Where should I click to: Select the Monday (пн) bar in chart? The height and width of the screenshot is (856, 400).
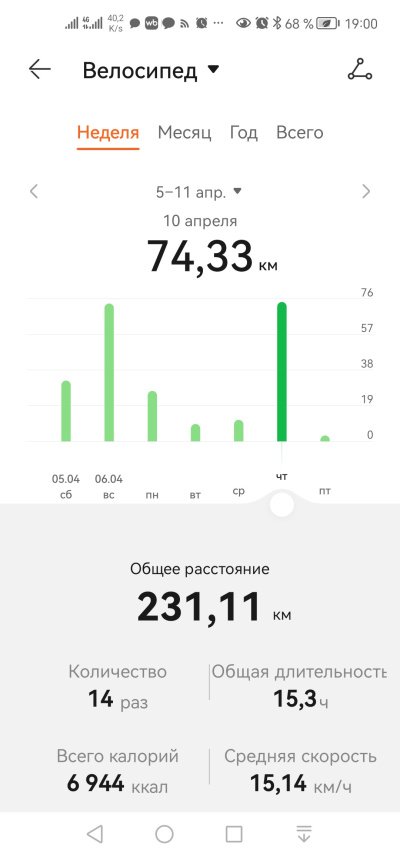point(152,417)
